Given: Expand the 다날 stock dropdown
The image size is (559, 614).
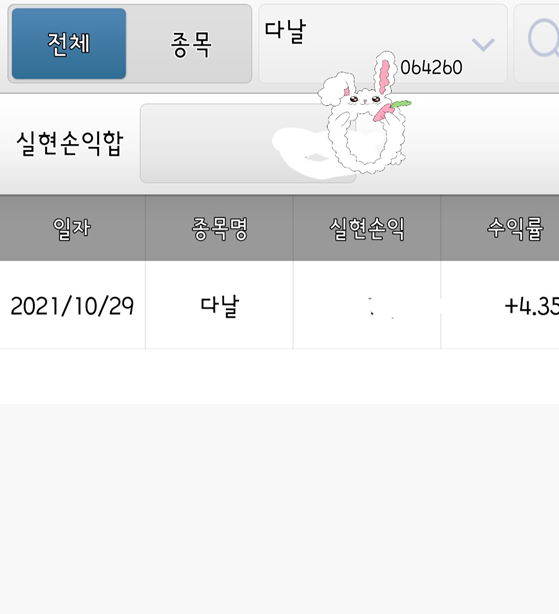Looking at the screenshot, I should (x=383, y=44).
